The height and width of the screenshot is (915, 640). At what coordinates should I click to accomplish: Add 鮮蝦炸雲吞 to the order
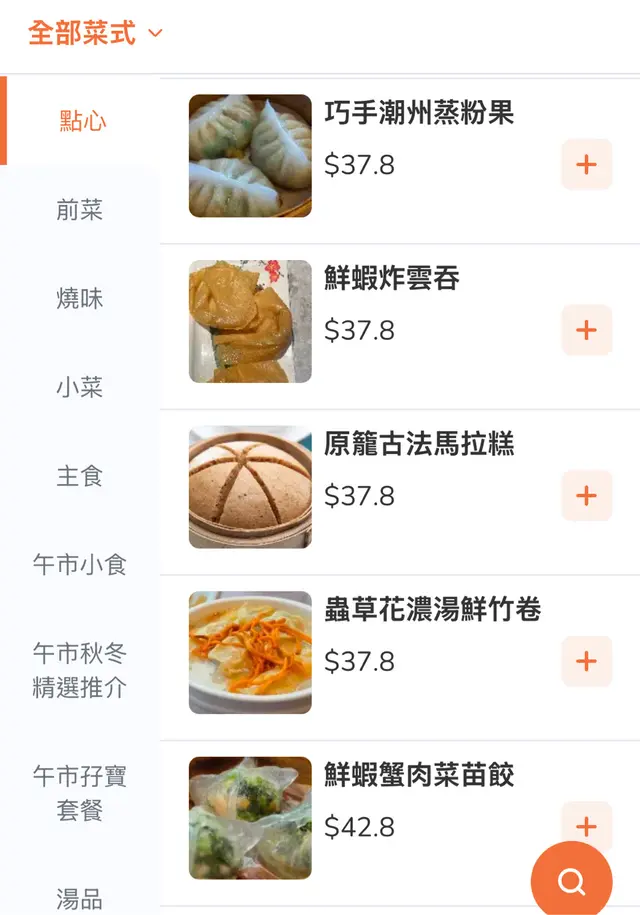click(x=586, y=331)
